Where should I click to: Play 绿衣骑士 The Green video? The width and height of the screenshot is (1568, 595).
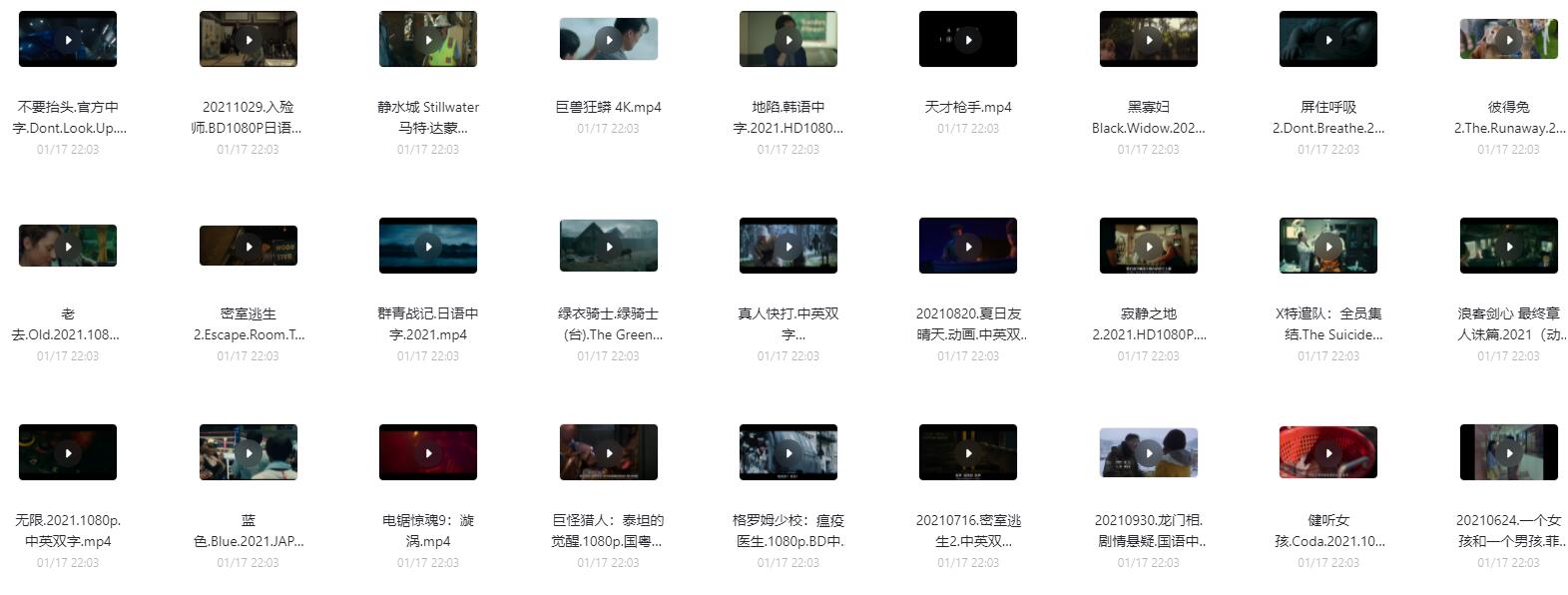click(x=608, y=247)
